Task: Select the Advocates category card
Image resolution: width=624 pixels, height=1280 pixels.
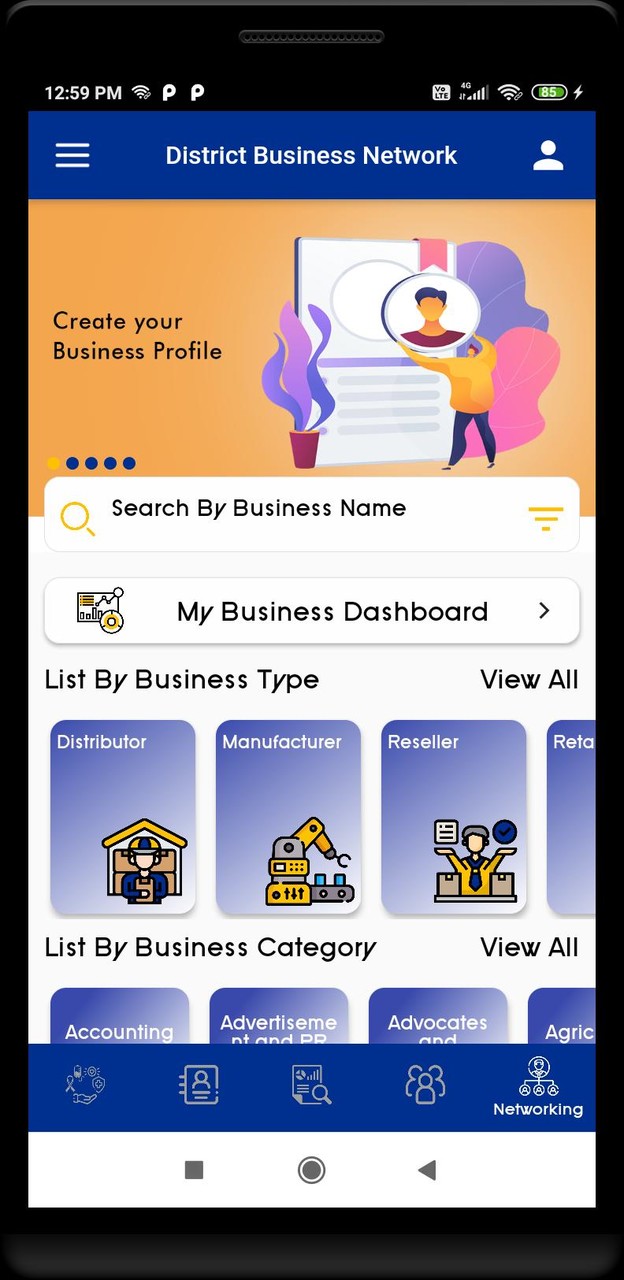Action: [437, 1018]
